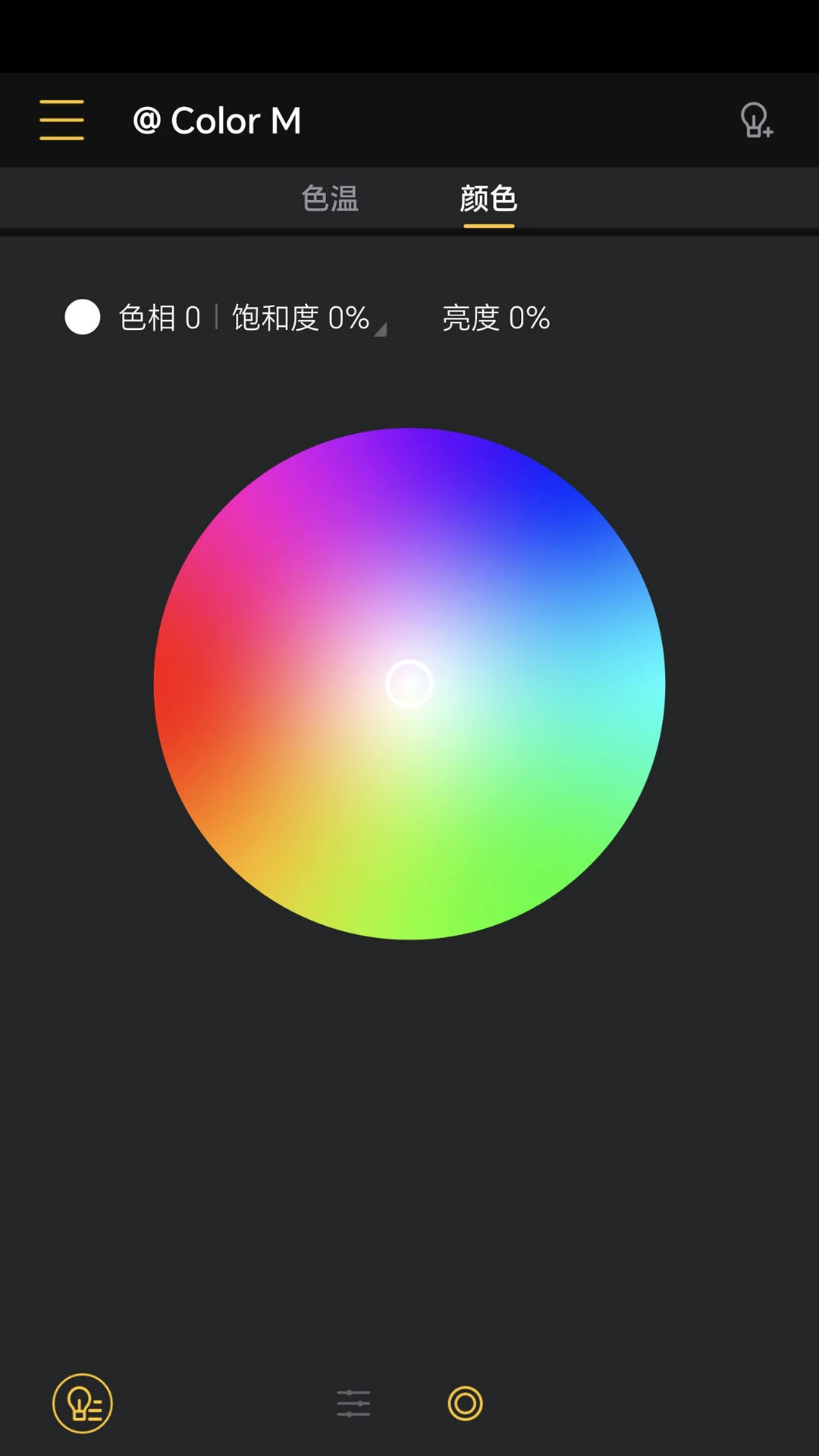
Task: Select the 颜色 tab
Action: click(488, 199)
